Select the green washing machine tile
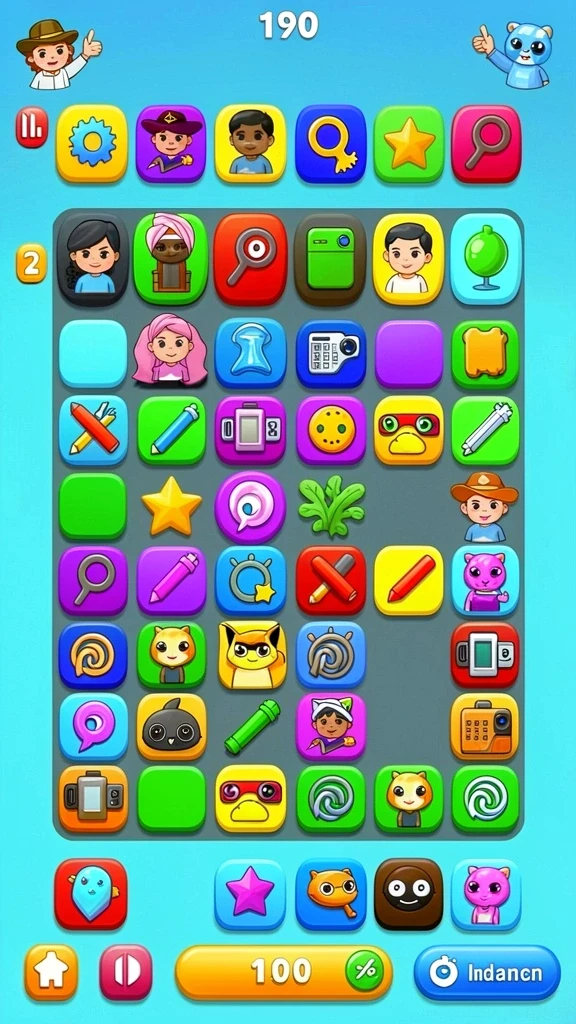 tap(330, 259)
